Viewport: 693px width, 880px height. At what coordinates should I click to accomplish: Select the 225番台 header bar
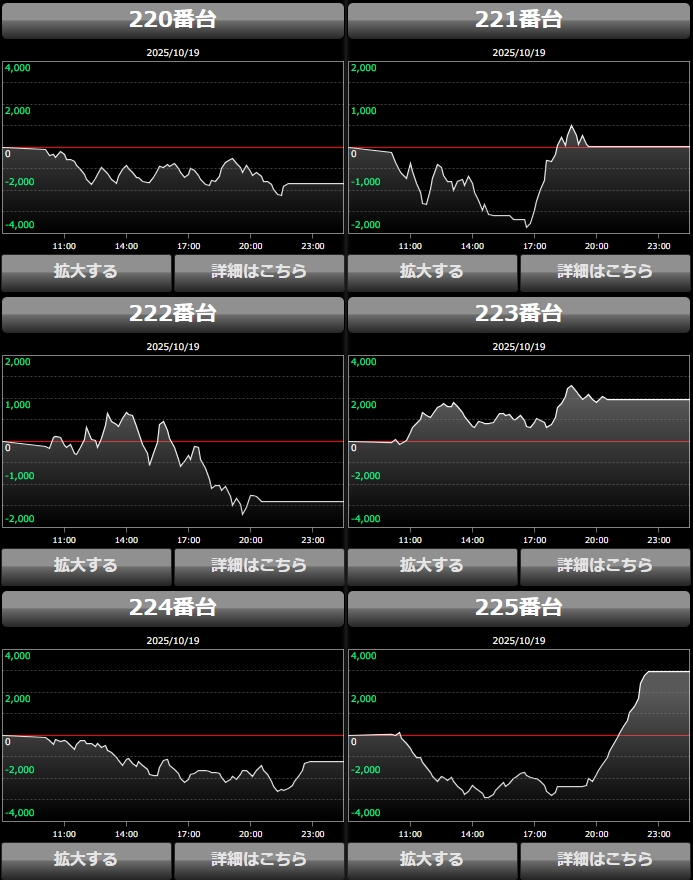coord(519,608)
